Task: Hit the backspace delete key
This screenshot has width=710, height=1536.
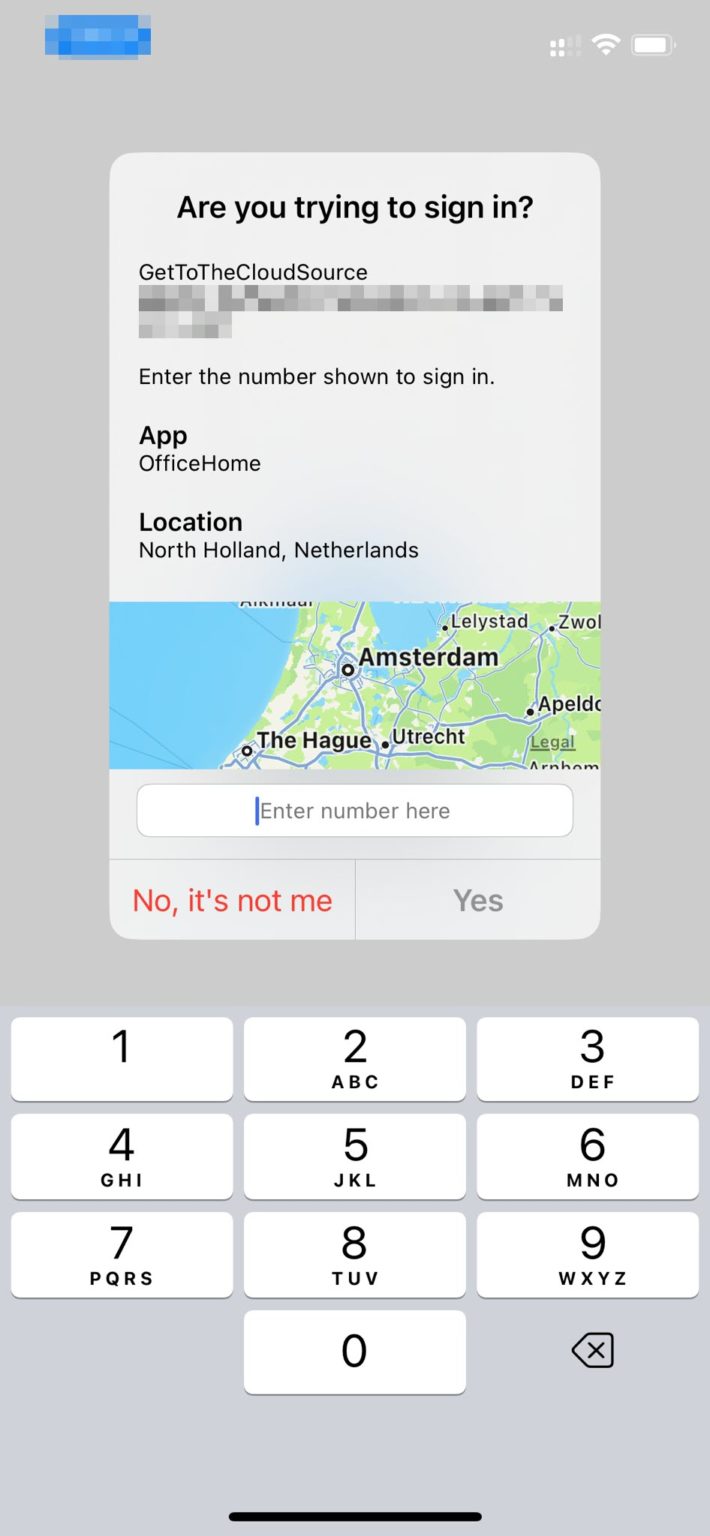Action: coord(592,1351)
